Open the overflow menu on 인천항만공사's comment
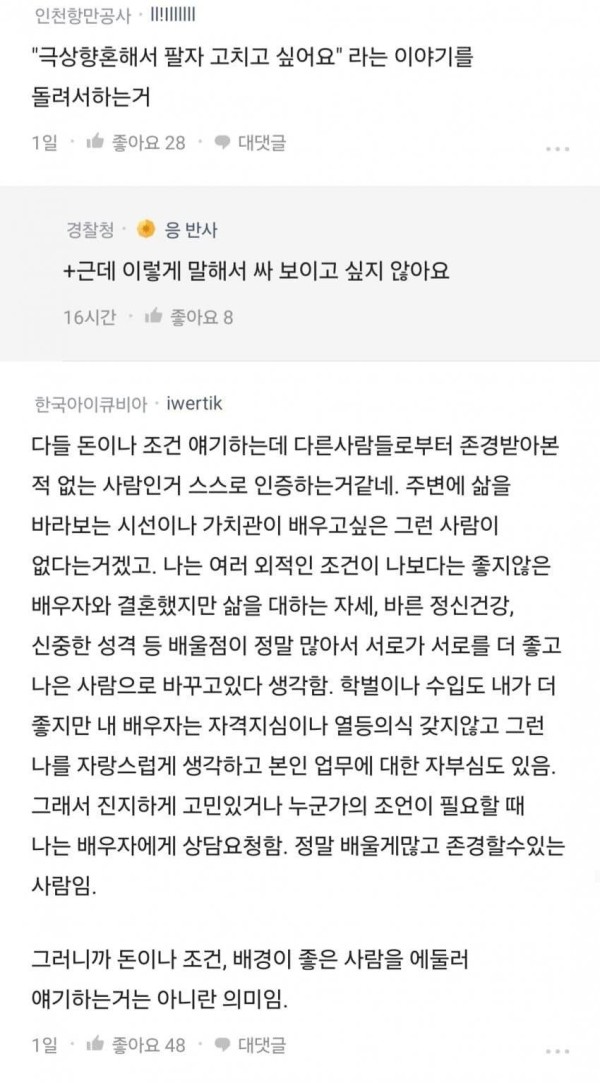The height and width of the screenshot is (1083, 600). [x=561, y=146]
